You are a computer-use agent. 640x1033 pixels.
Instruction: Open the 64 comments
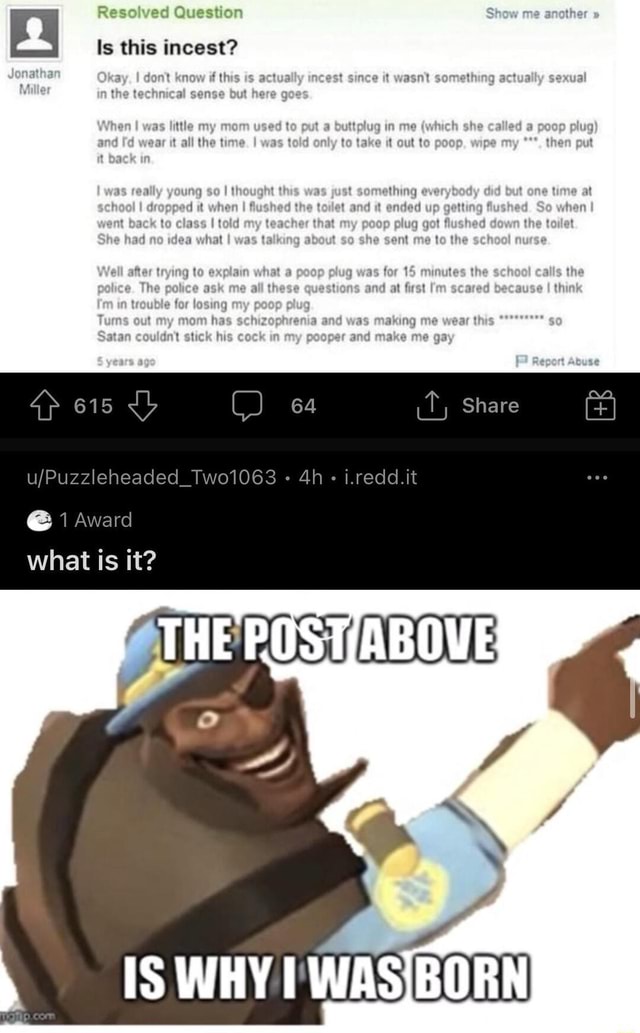(274, 405)
